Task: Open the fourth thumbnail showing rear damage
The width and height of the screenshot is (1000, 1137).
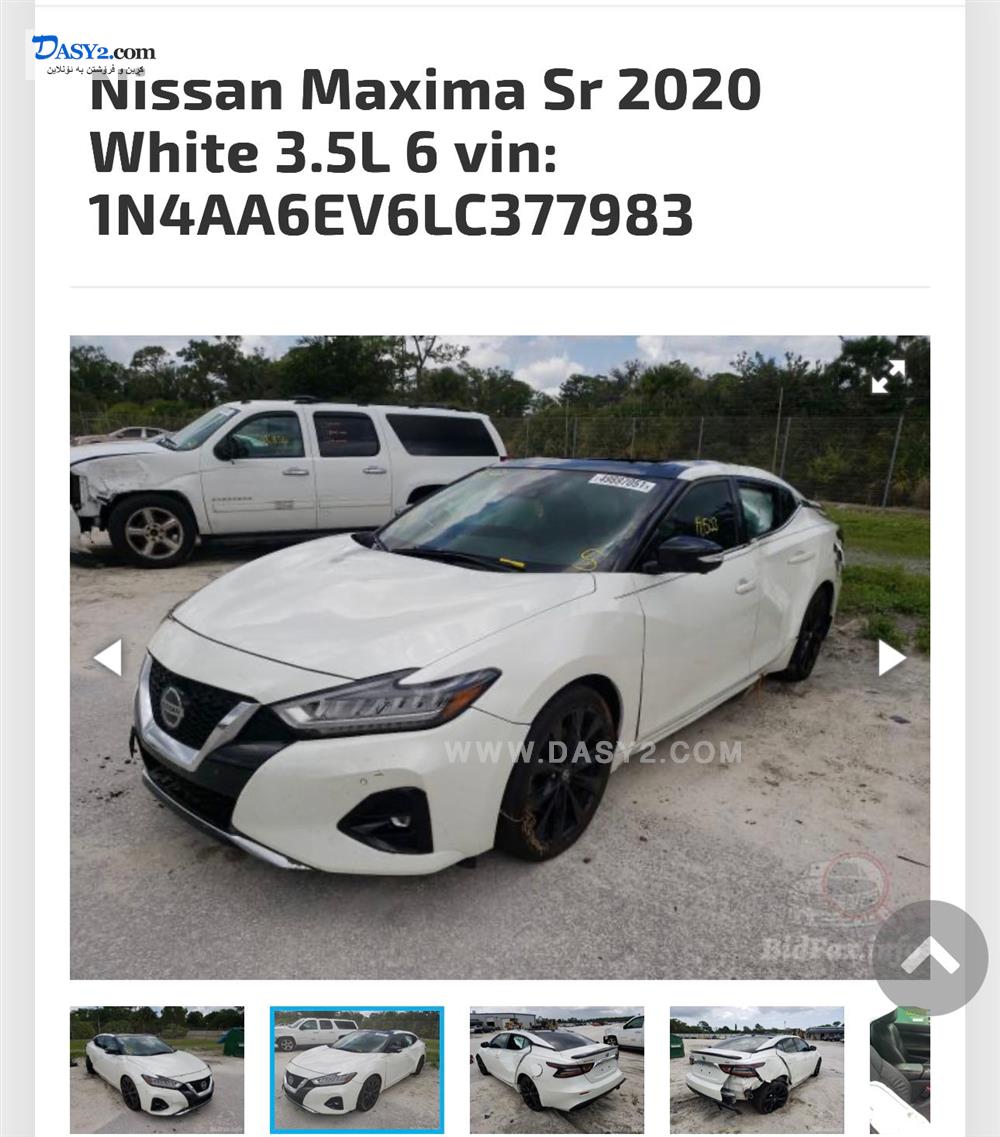Action: click(757, 1069)
